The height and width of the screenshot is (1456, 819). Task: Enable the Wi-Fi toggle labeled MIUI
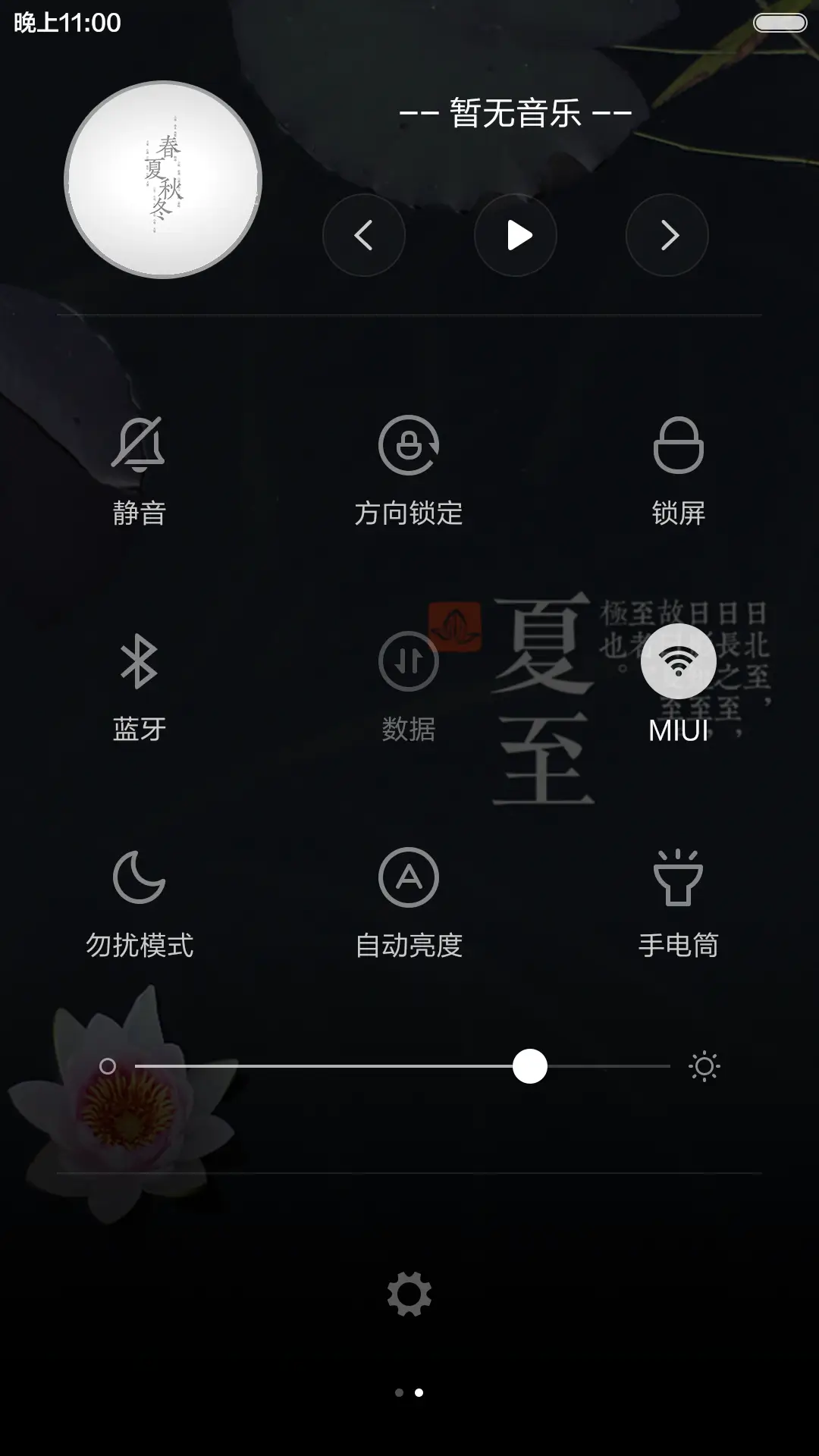[677, 661]
